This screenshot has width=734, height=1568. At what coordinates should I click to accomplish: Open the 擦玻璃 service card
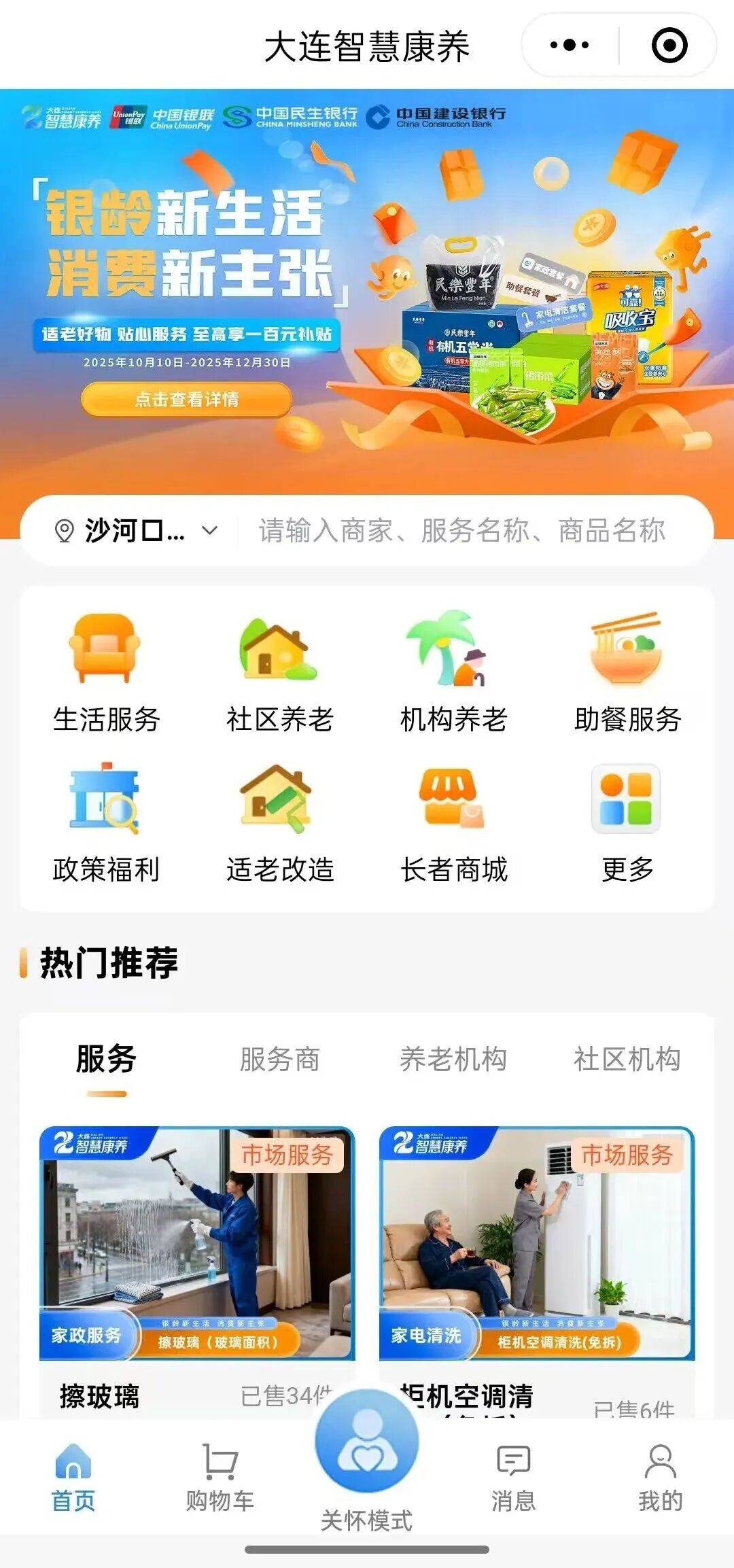click(x=197, y=1244)
